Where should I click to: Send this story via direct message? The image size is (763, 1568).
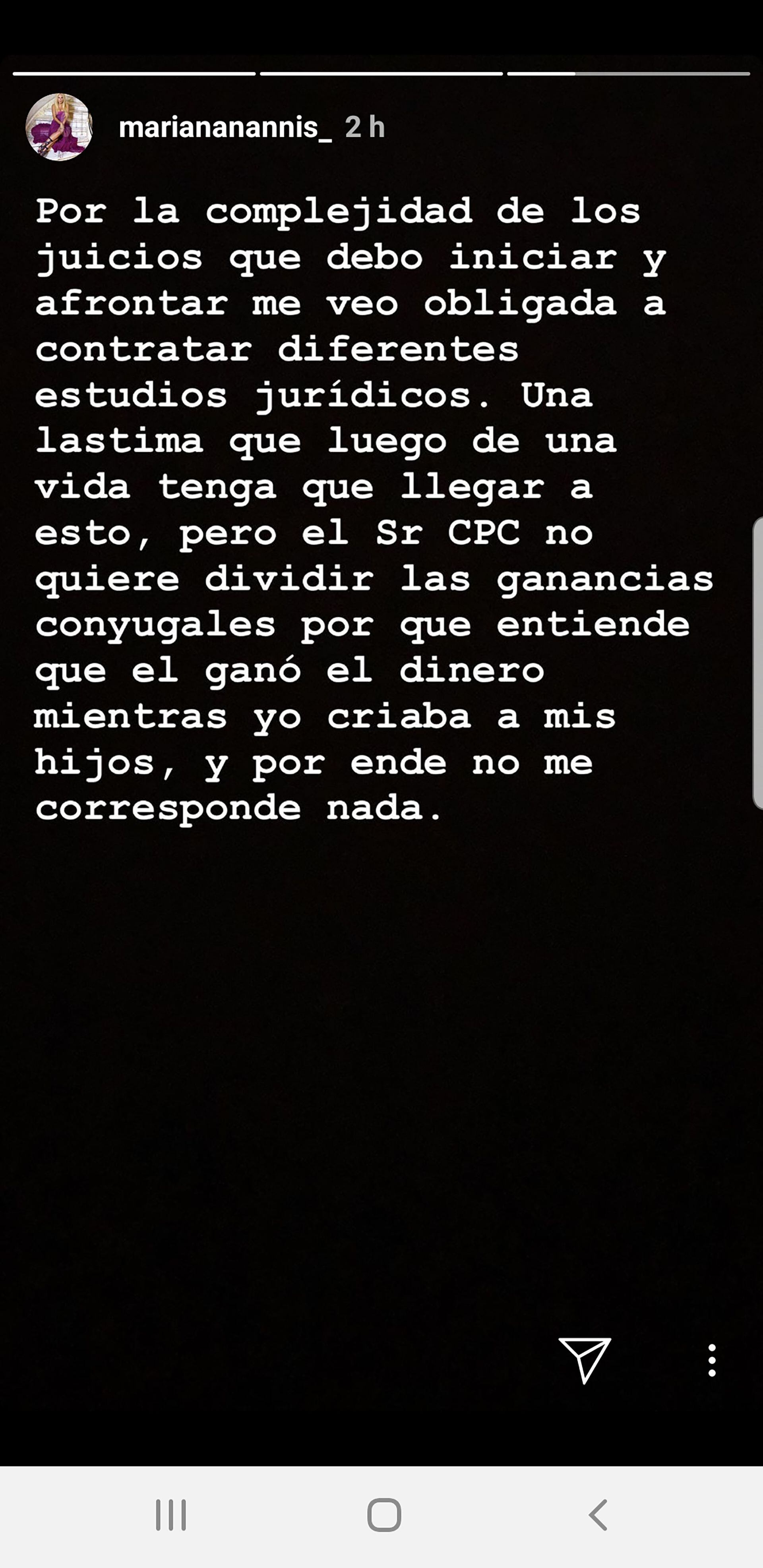pos(585,1360)
